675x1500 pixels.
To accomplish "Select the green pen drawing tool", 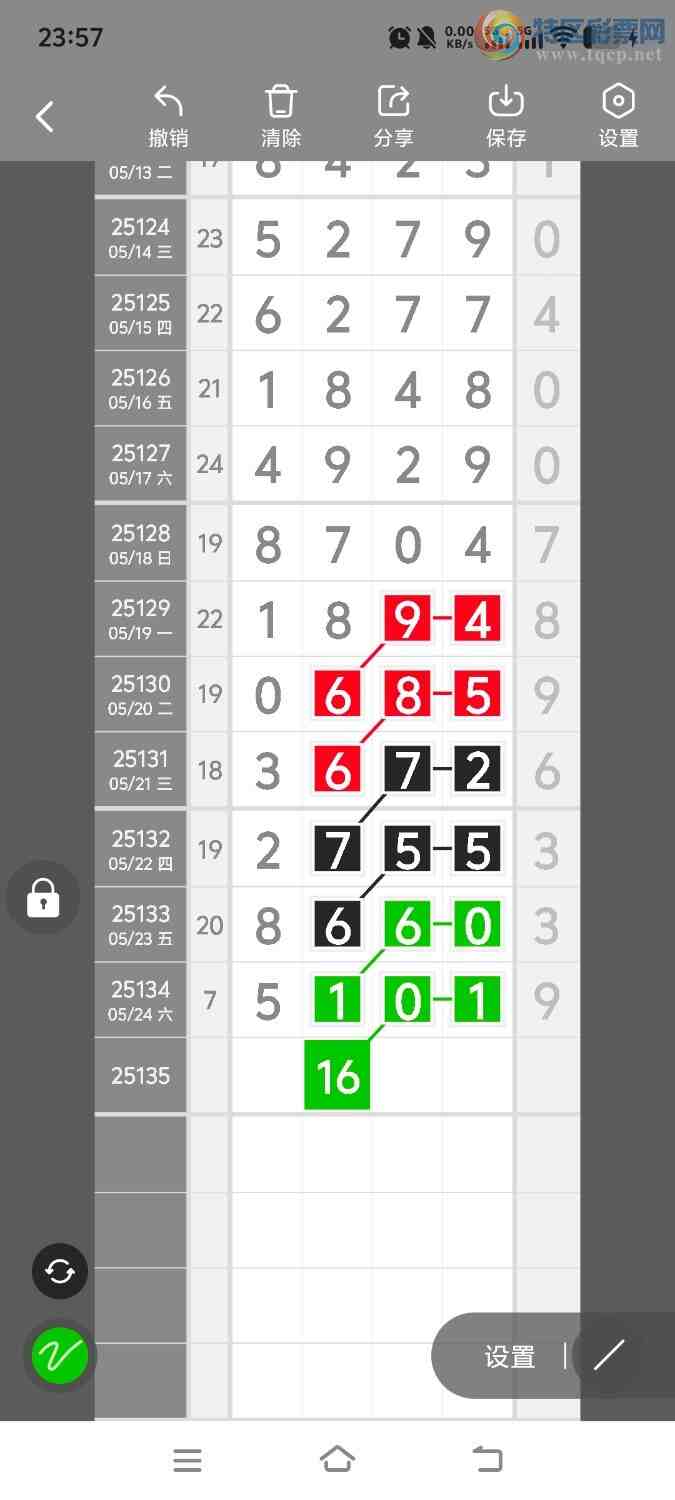I will point(60,1356).
